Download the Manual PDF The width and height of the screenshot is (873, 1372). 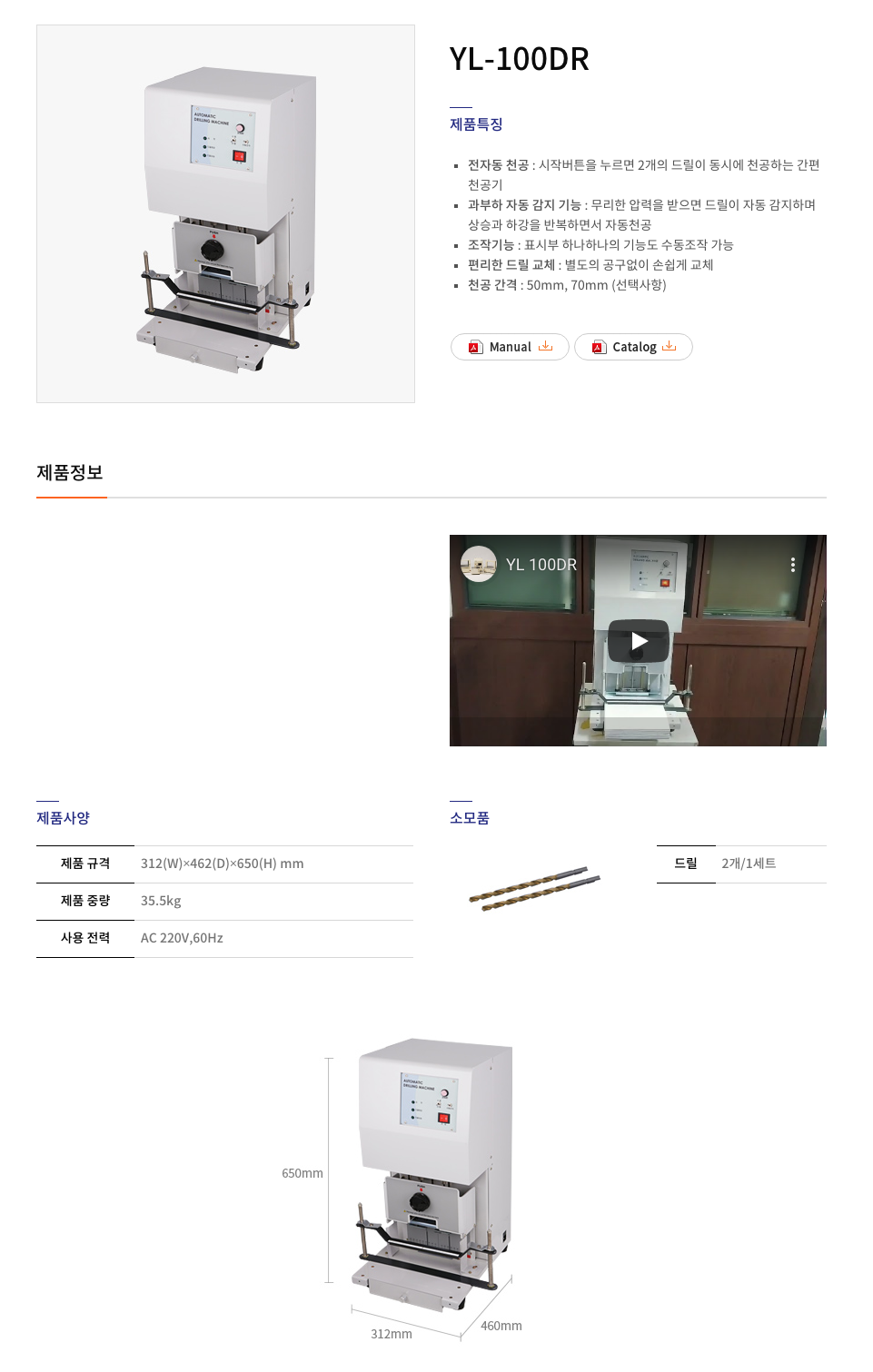click(x=510, y=347)
